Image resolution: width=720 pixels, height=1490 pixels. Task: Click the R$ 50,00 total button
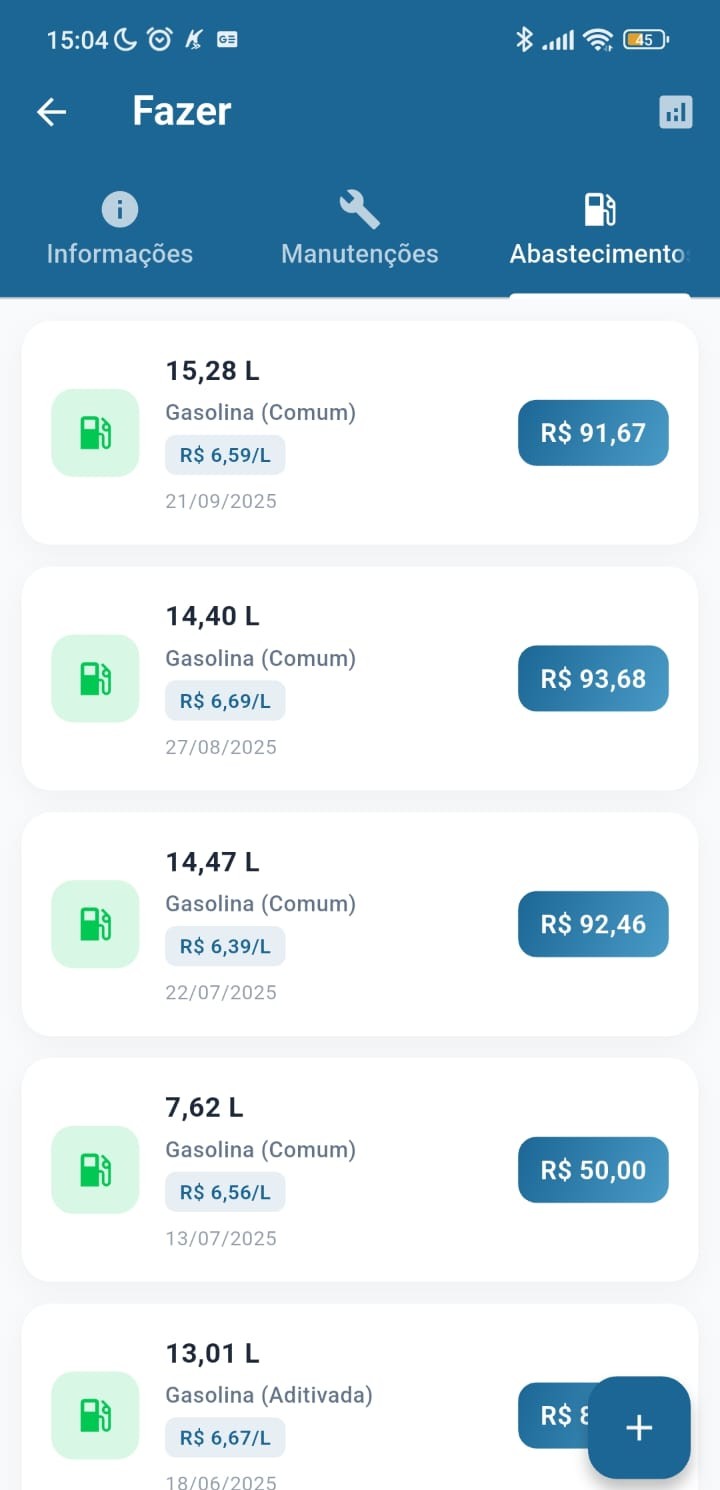pyautogui.click(x=592, y=1170)
